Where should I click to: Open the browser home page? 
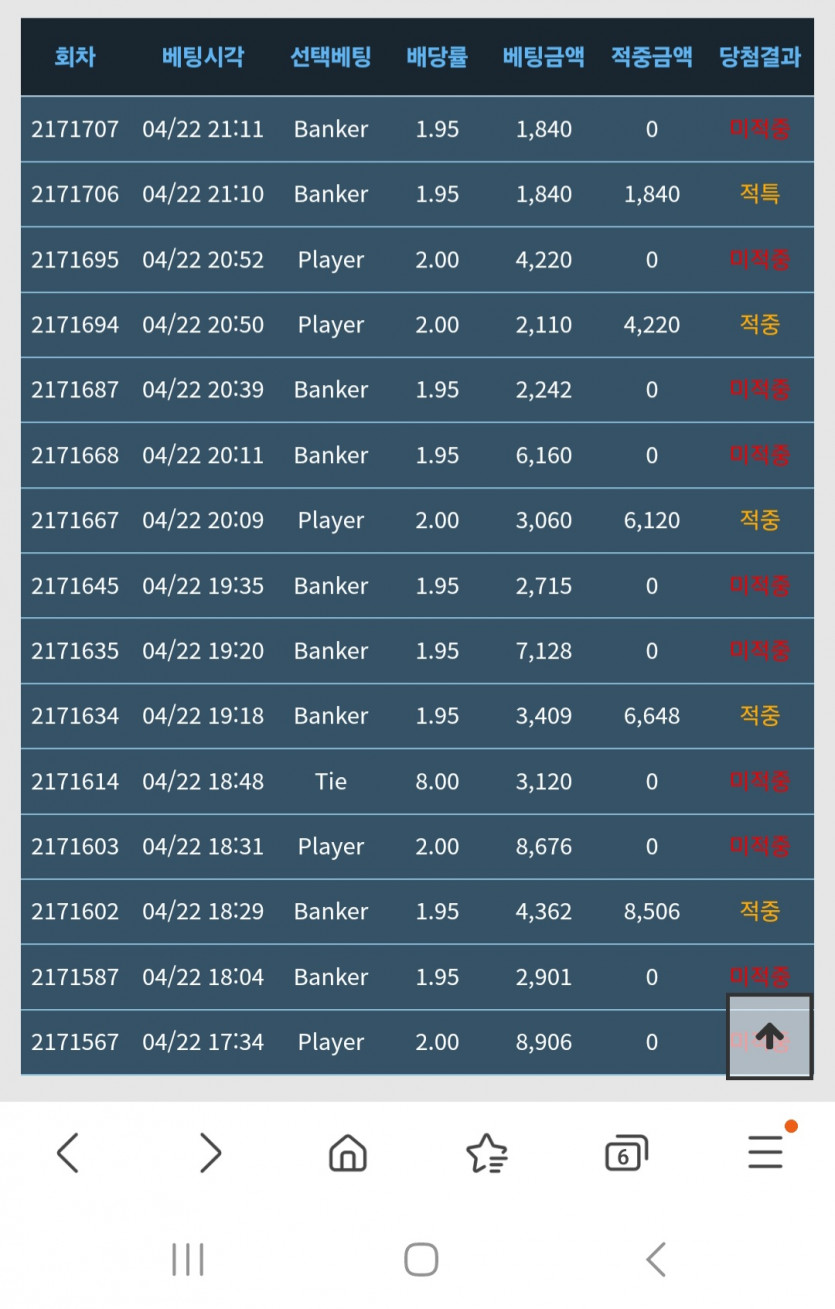click(348, 1153)
